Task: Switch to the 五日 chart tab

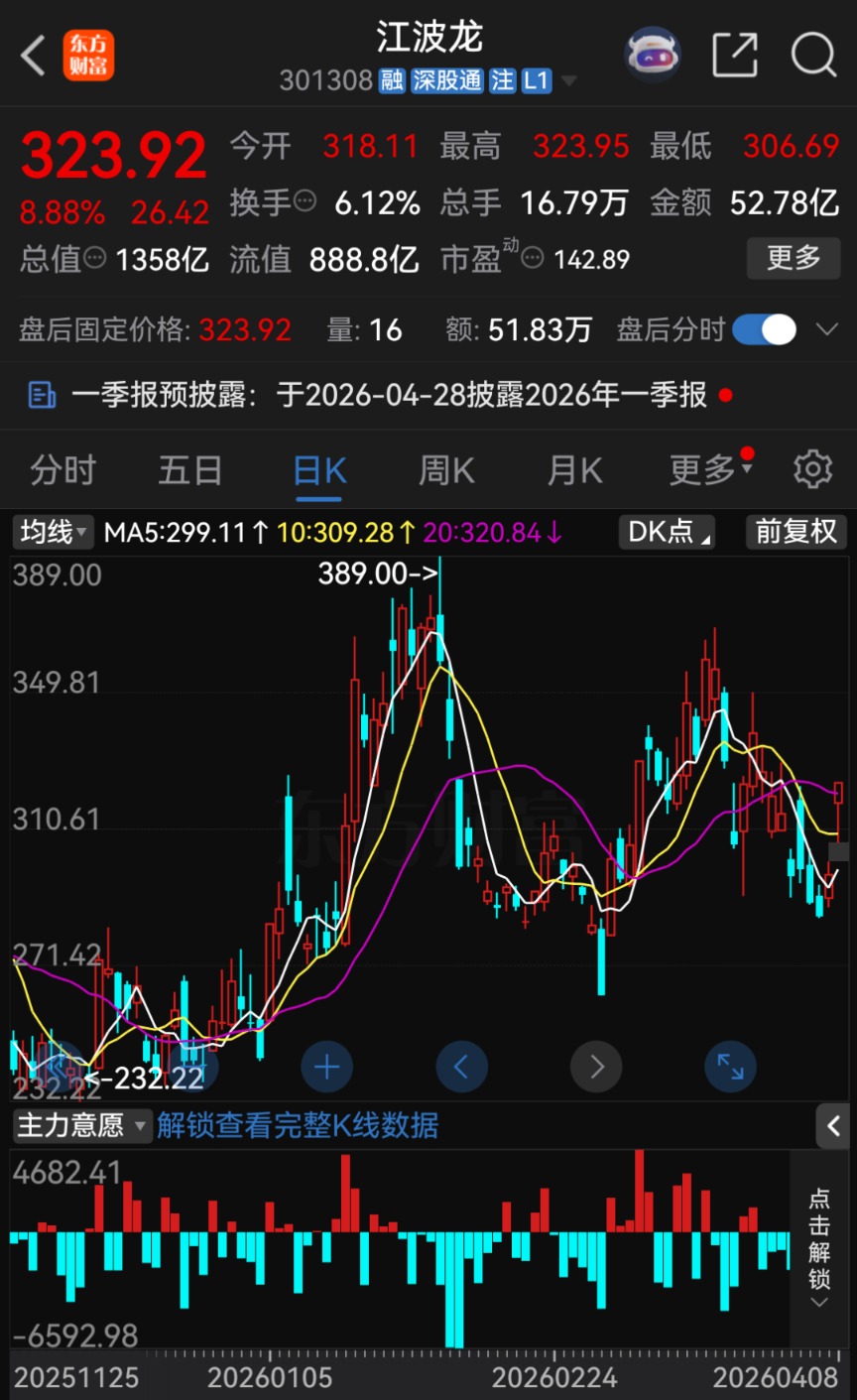Action: pyautogui.click(x=190, y=469)
